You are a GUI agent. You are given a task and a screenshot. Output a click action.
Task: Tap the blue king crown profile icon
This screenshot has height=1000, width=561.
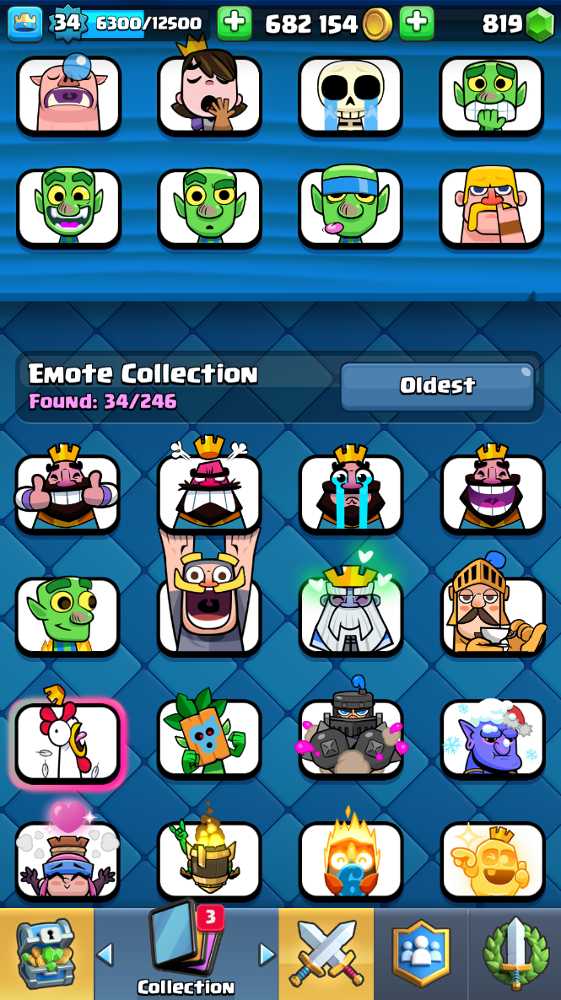pos(25,24)
